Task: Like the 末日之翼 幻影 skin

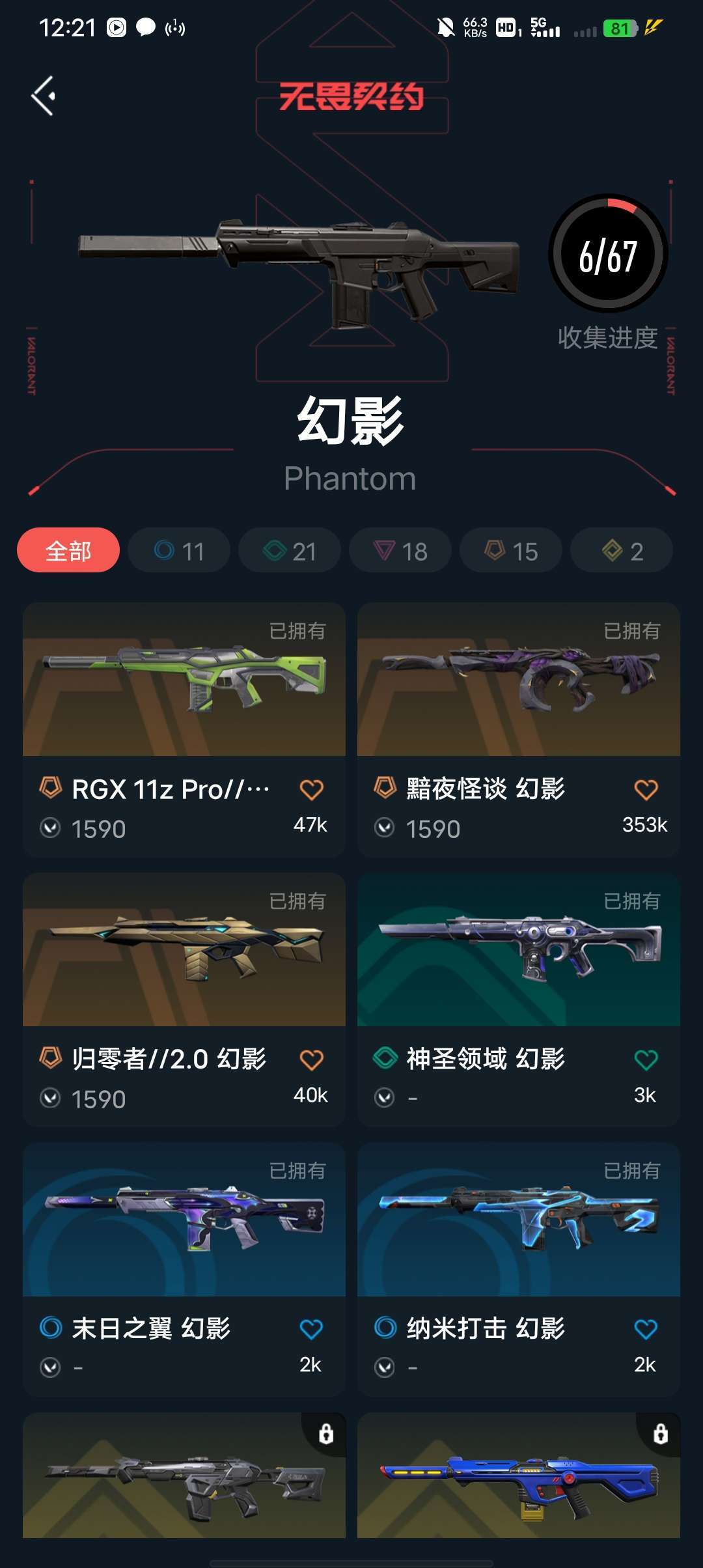Action: coord(311,1329)
